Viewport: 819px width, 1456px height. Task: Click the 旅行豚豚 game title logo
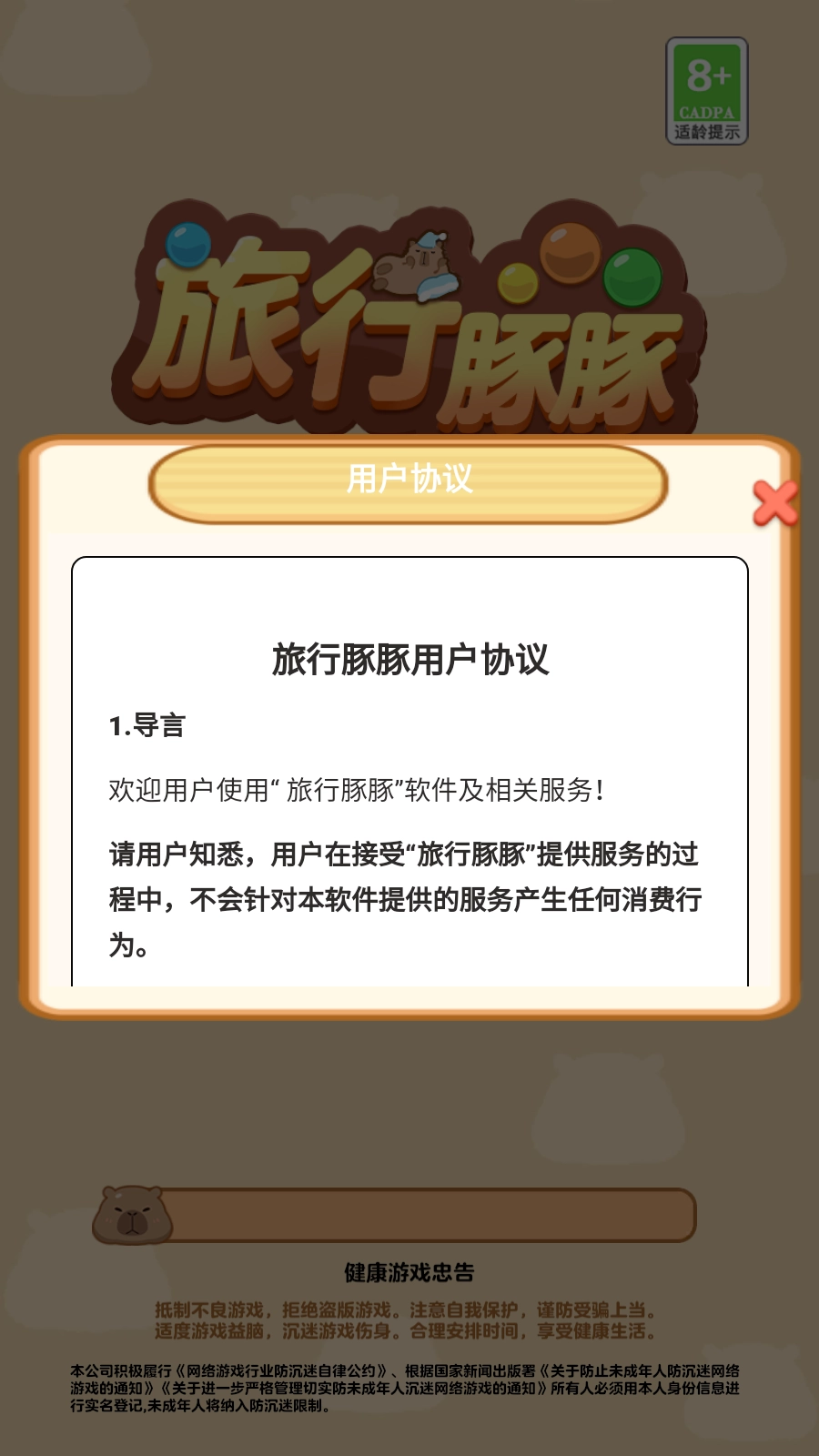409,323
